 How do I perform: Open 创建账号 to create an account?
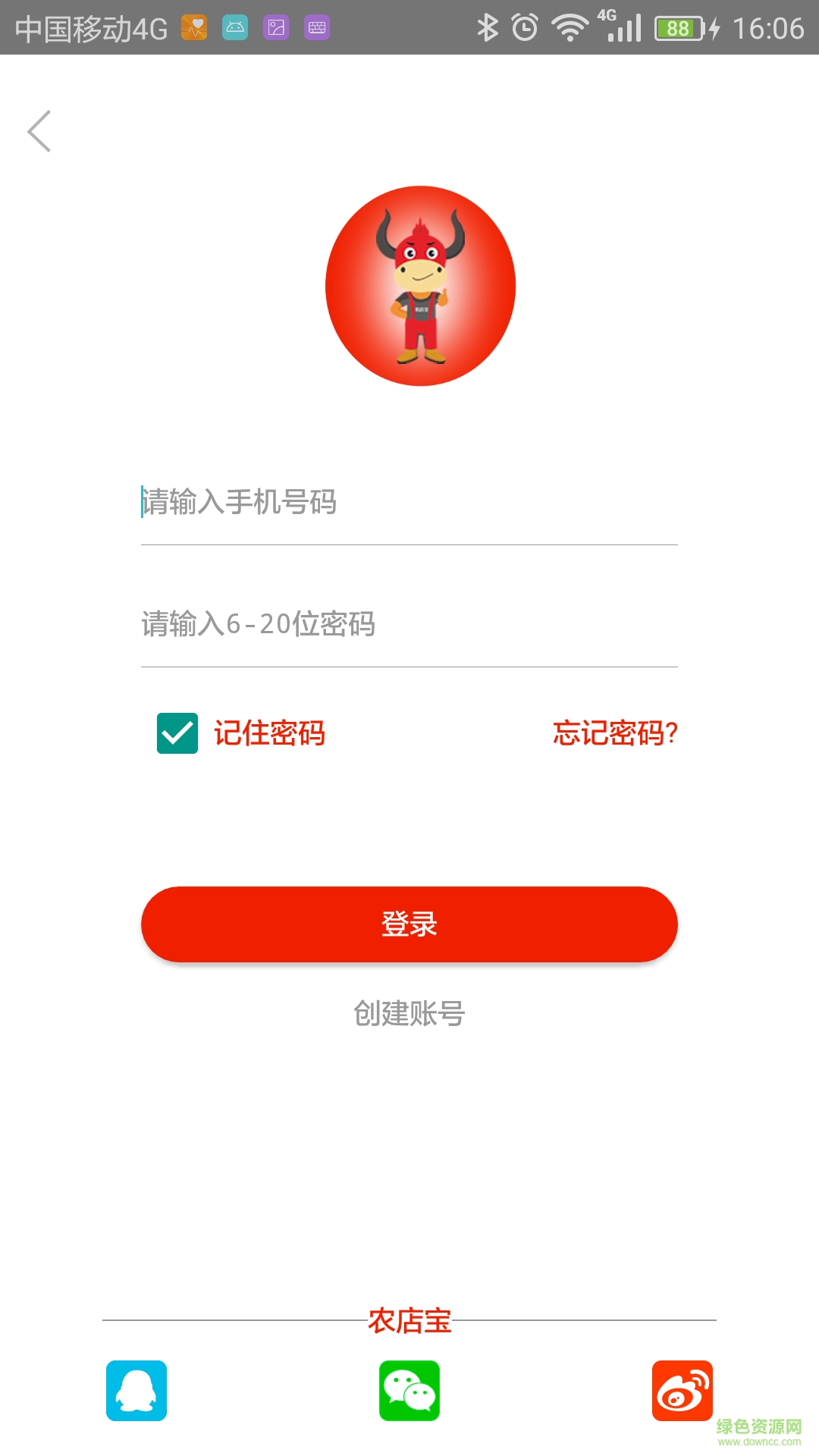click(409, 1014)
